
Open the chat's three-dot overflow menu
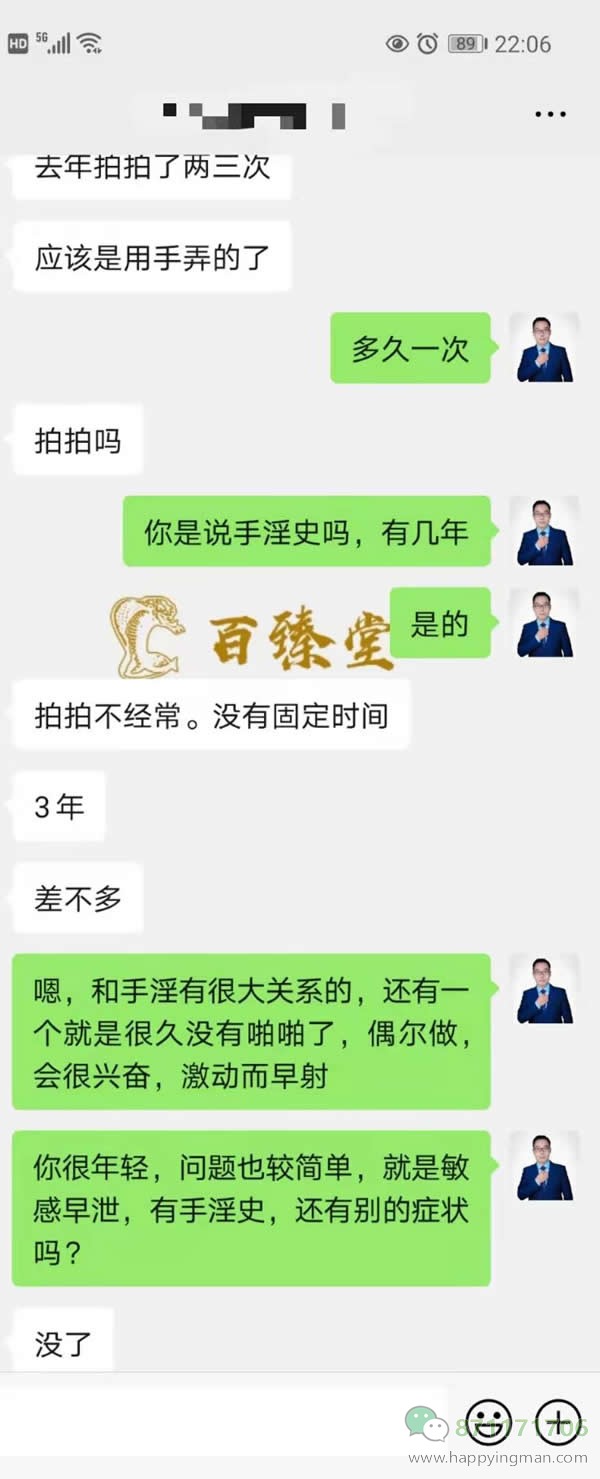pos(550,115)
